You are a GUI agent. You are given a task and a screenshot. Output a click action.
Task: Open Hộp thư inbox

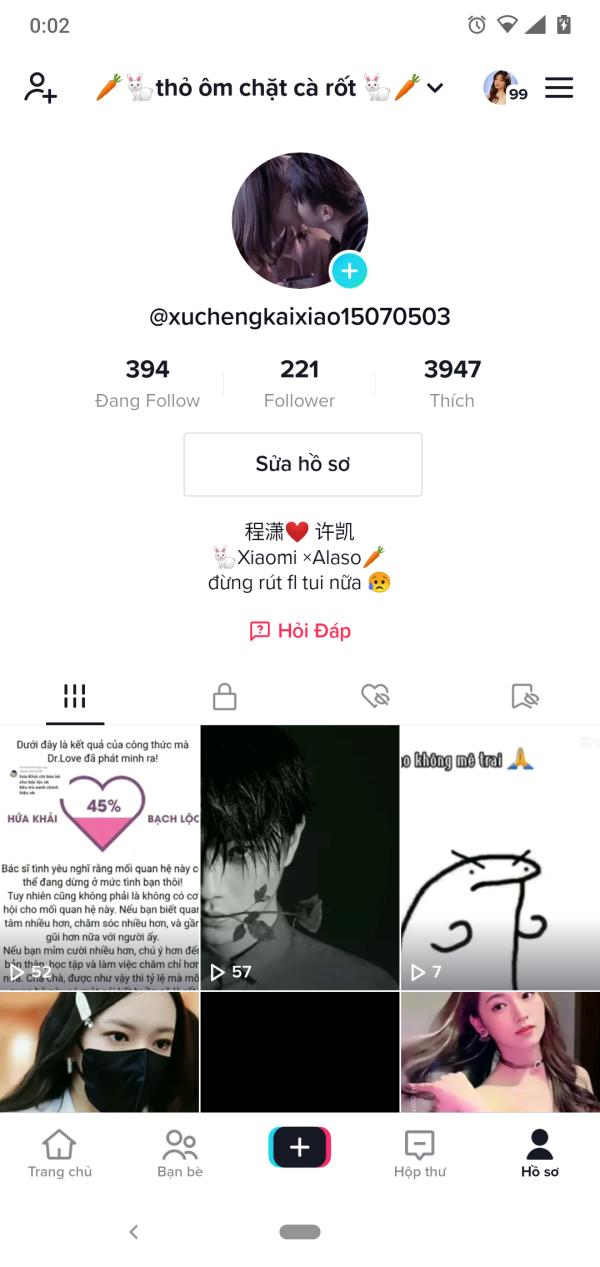[x=419, y=1153]
